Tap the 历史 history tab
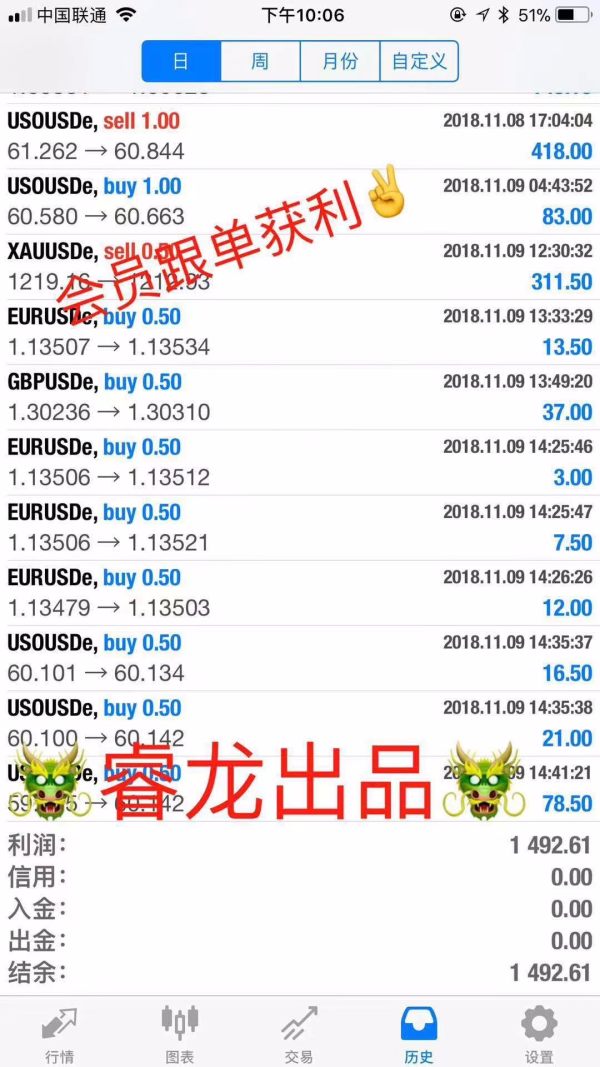 [x=419, y=1033]
